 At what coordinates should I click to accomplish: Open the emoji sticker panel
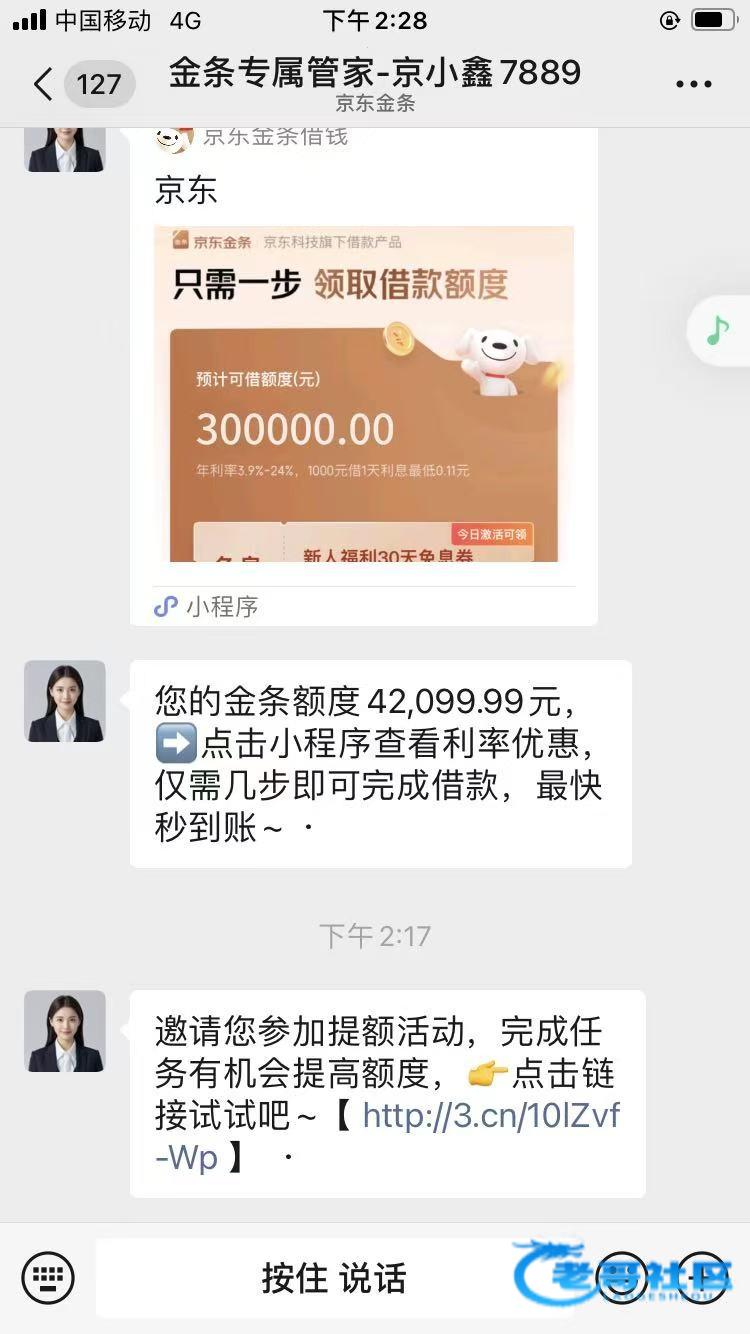[x=622, y=1277]
